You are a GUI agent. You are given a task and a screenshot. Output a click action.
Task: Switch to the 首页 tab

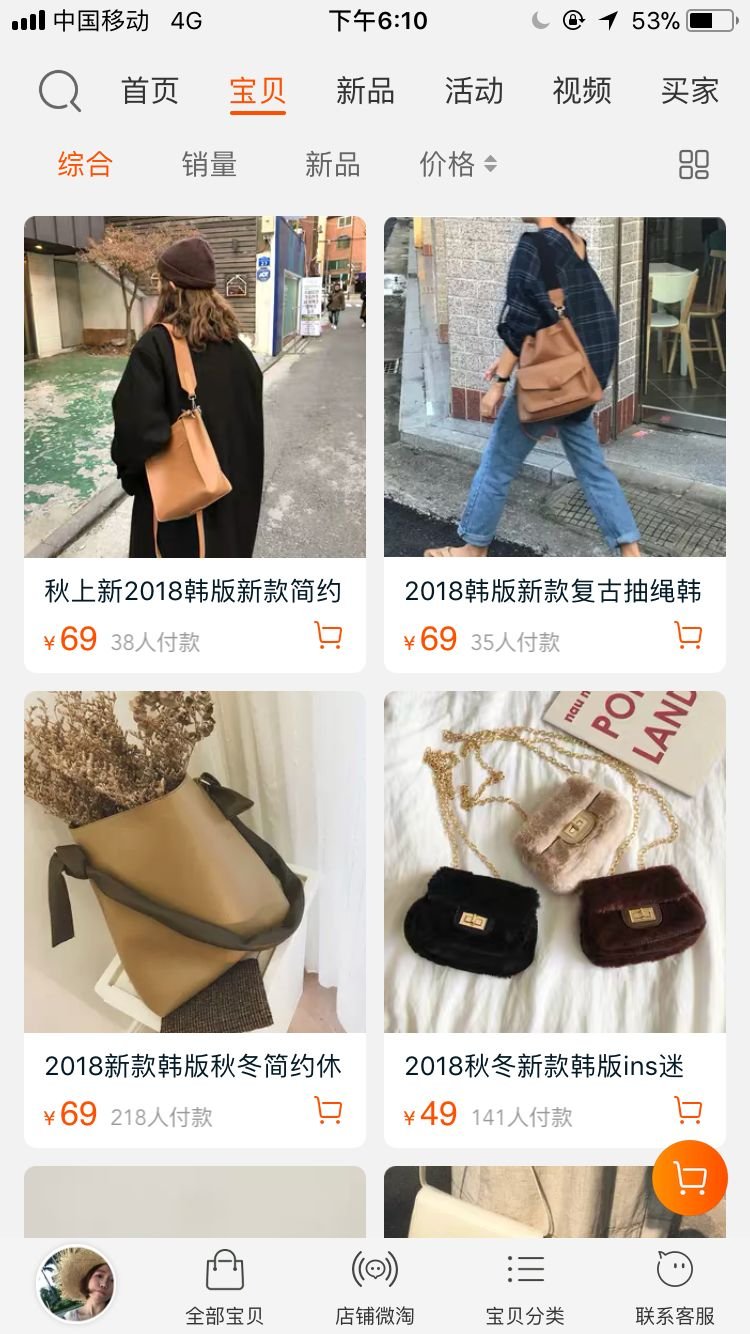150,91
